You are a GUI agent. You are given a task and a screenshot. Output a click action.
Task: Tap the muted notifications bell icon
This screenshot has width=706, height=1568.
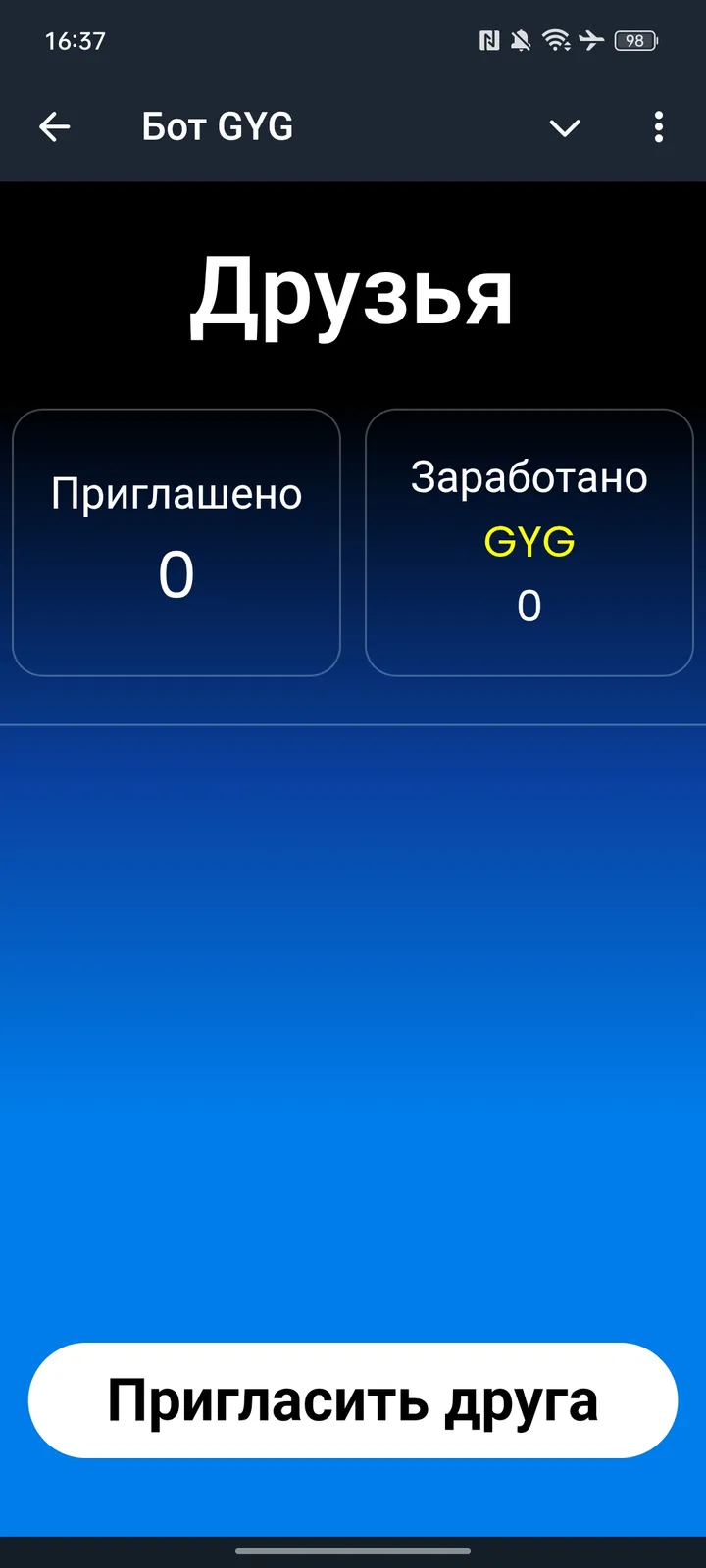[x=523, y=41]
